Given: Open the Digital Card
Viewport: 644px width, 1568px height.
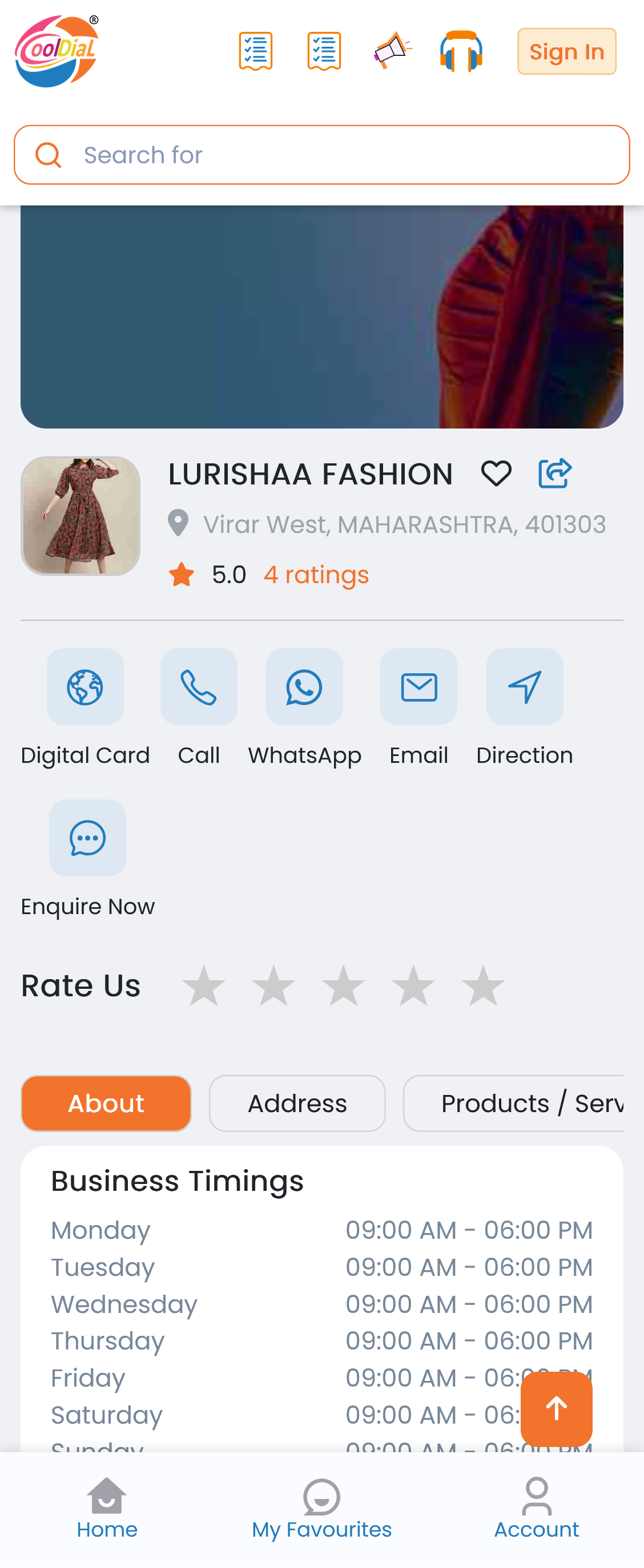Looking at the screenshot, I should tap(85, 687).
